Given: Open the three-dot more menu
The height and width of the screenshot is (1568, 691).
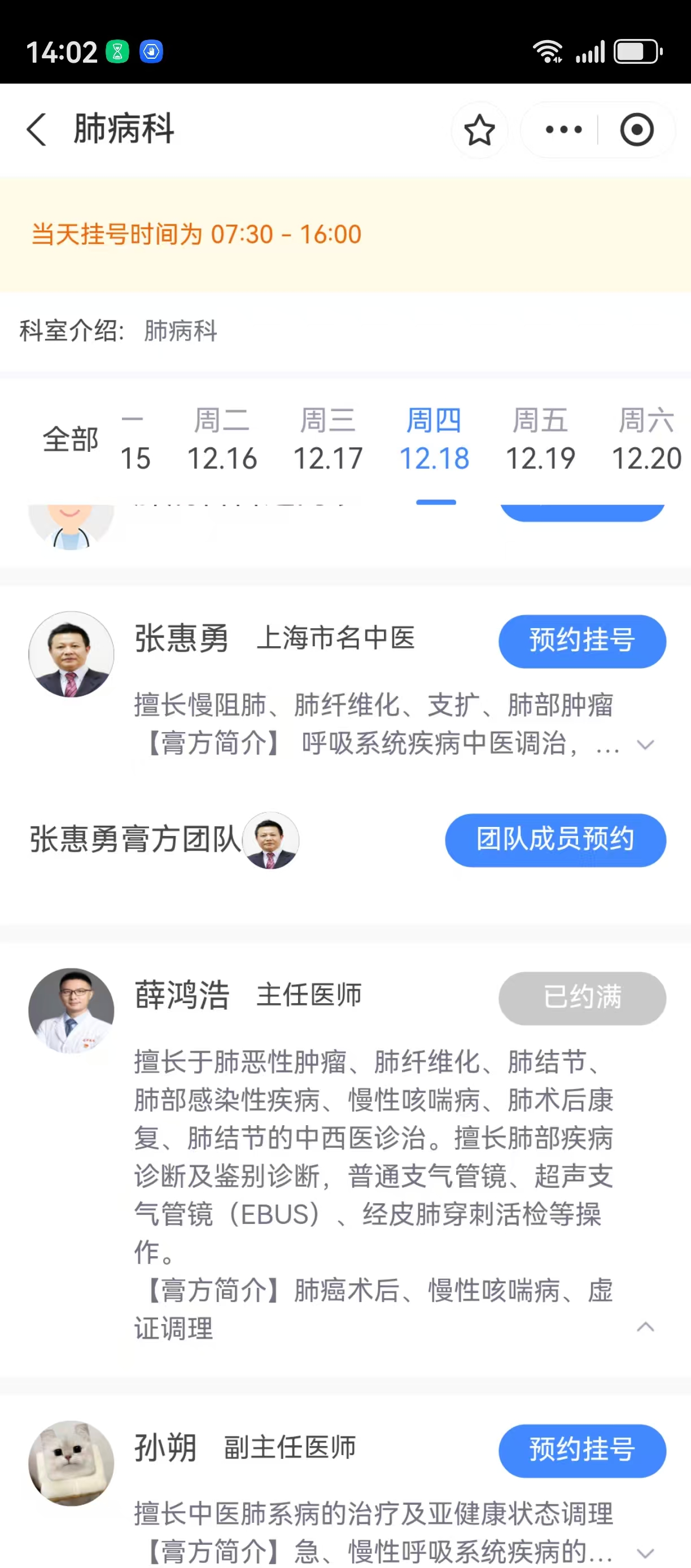Looking at the screenshot, I should pos(563,130).
